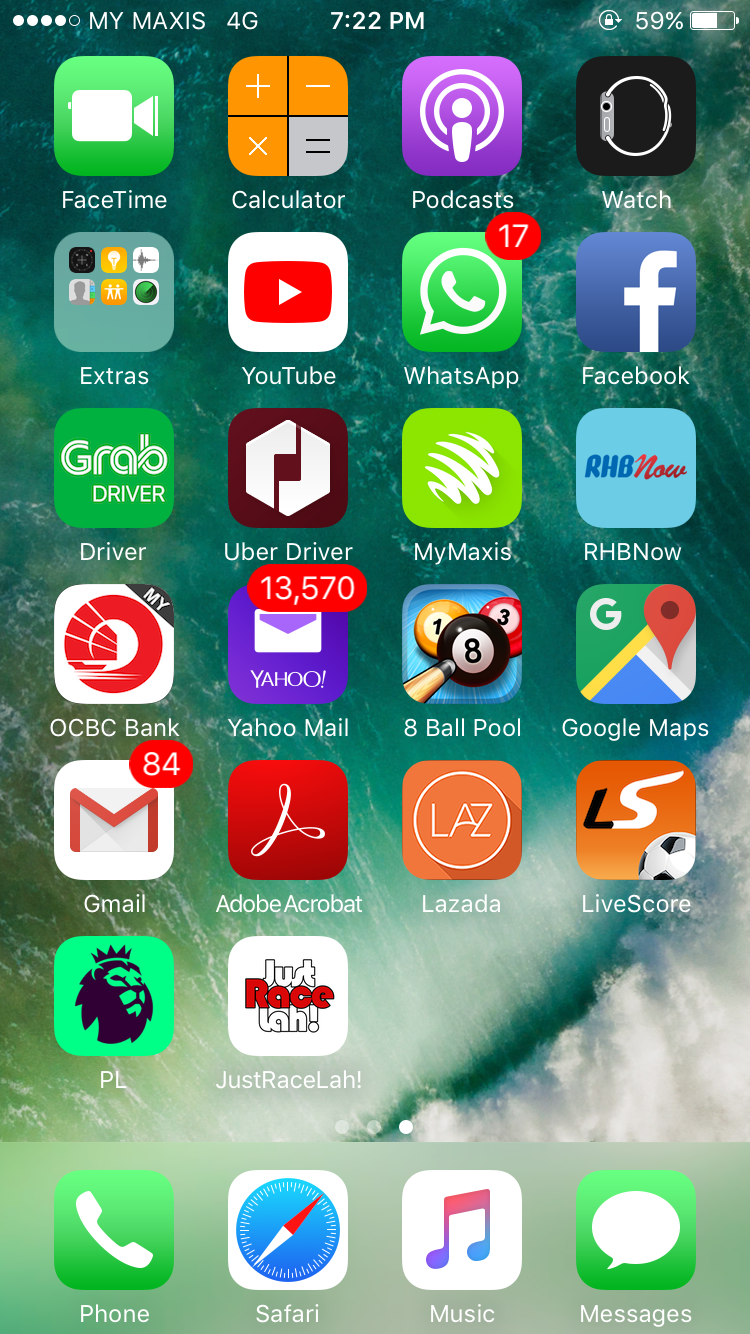
Task: Open the JustRaceLah! app
Action: pyautogui.click(x=288, y=996)
